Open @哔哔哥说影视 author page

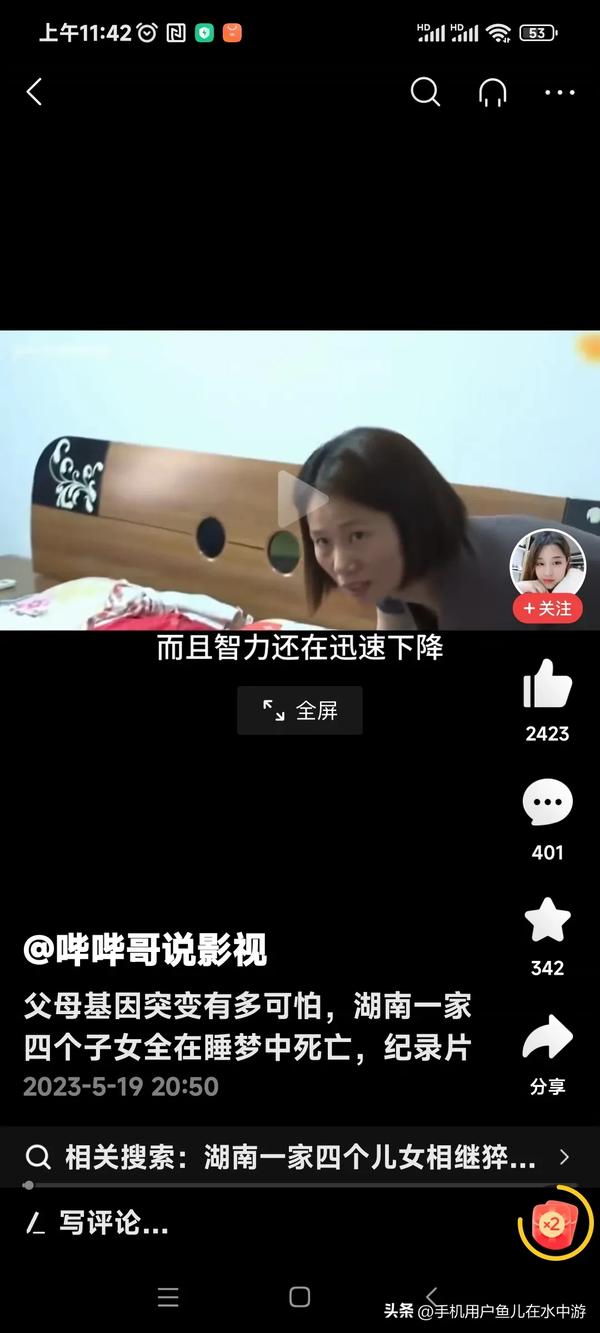(145, 950)
